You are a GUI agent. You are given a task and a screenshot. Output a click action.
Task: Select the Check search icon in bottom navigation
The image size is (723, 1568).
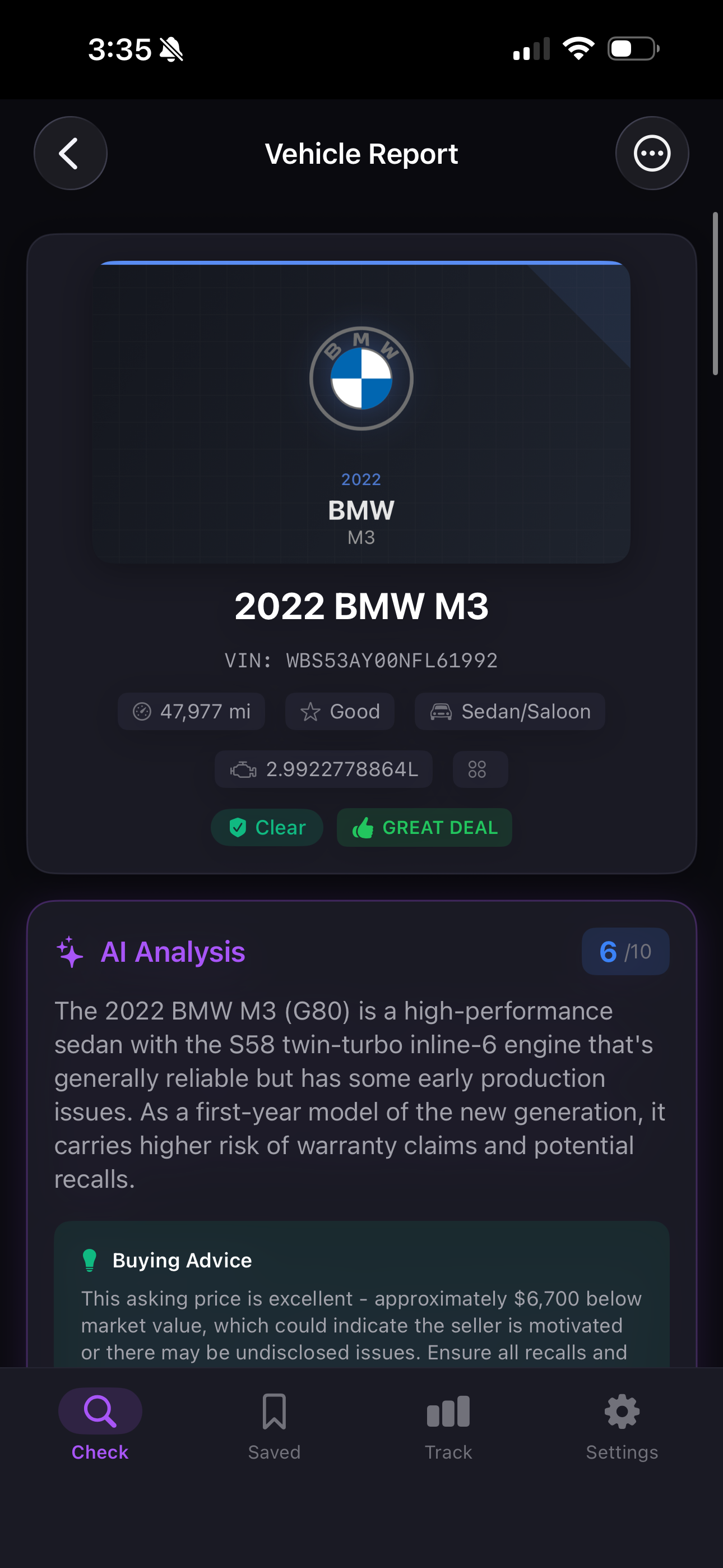(99, 1411)
